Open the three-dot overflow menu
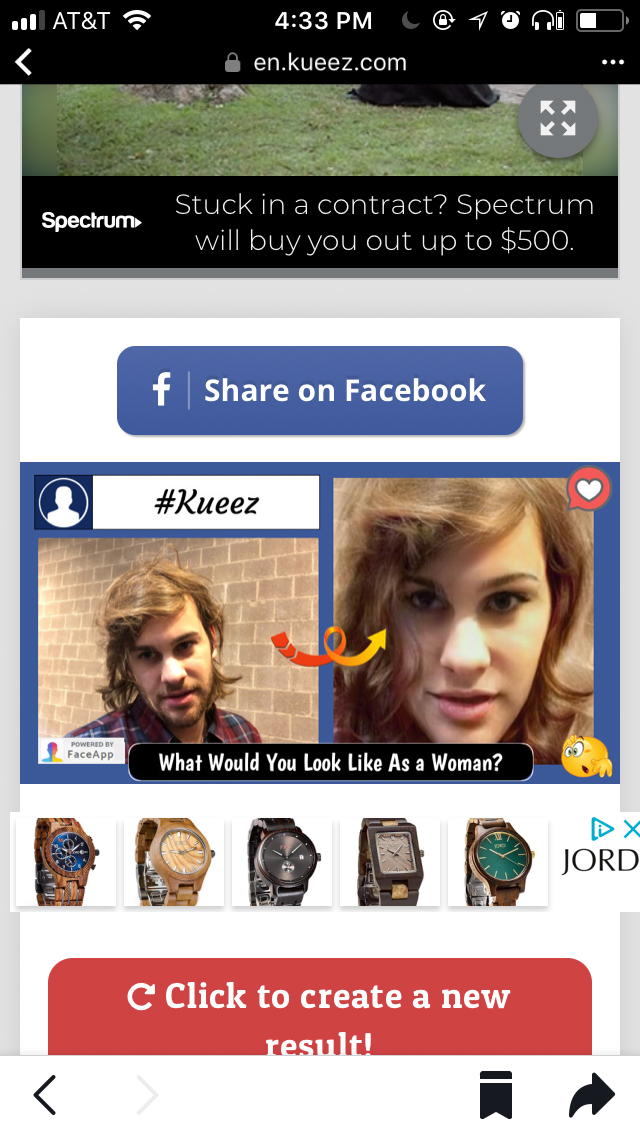 click(612, 62)
